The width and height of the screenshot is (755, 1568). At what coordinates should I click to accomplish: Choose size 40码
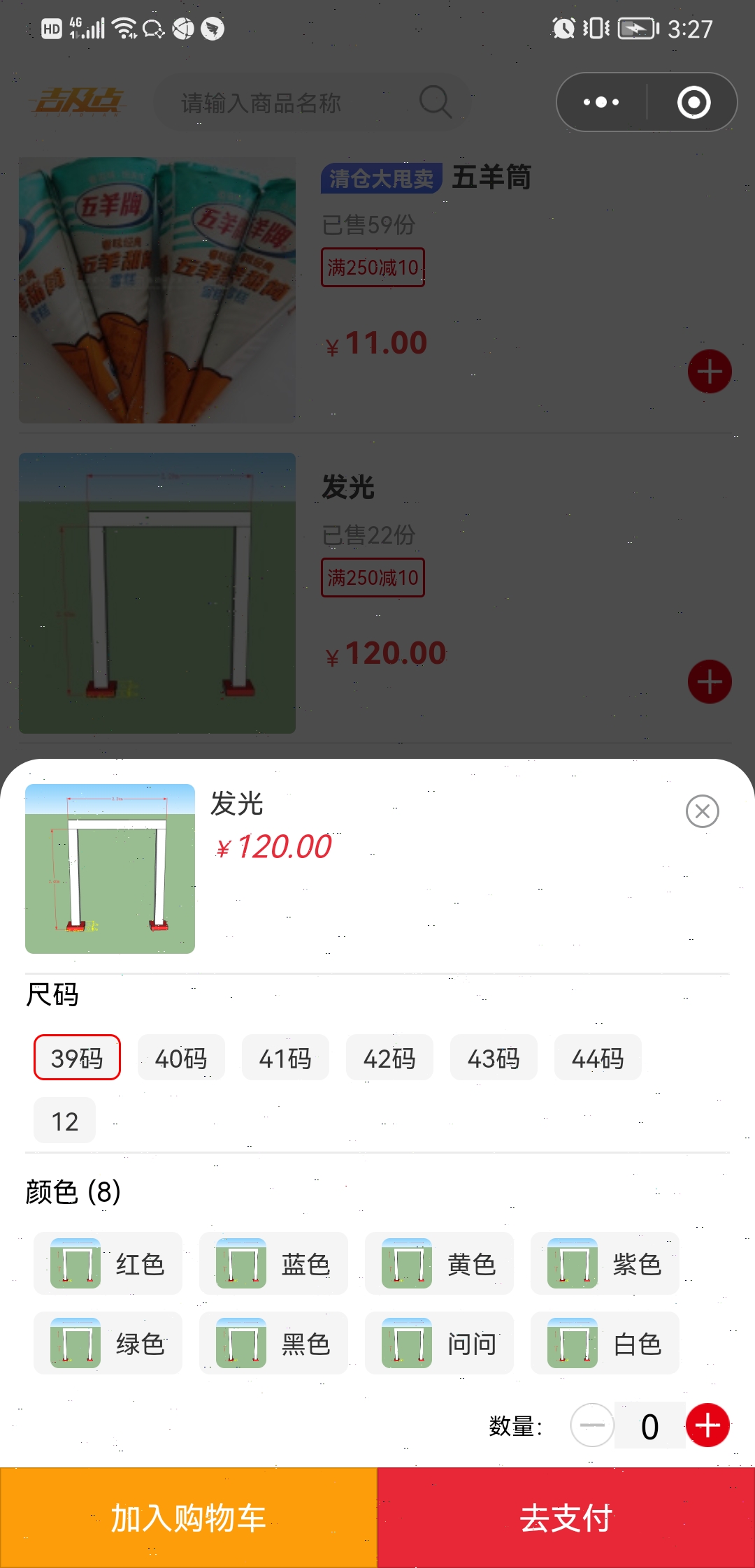click(181, 1057)
